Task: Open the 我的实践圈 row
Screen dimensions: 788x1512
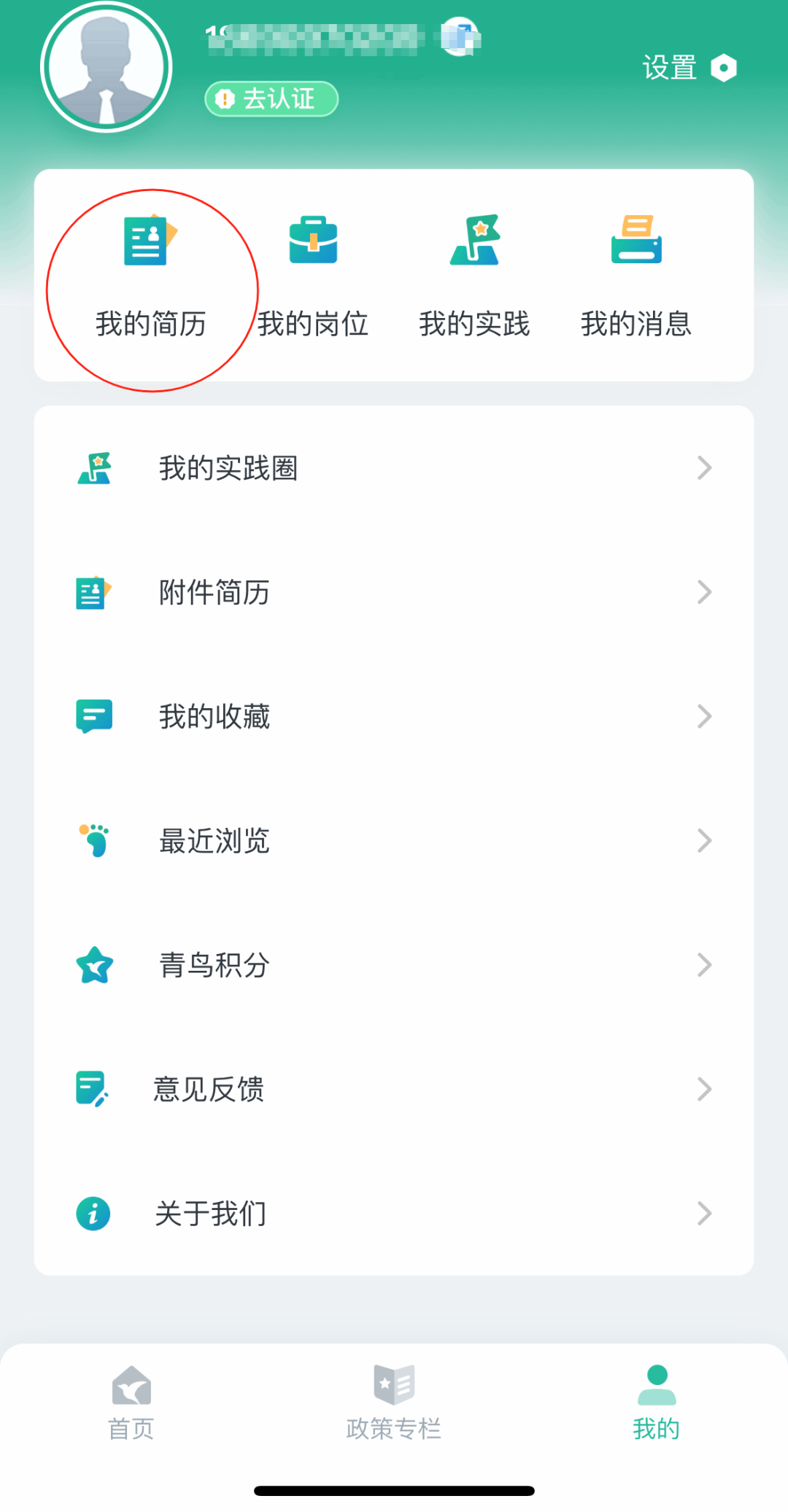Action: 394,468
